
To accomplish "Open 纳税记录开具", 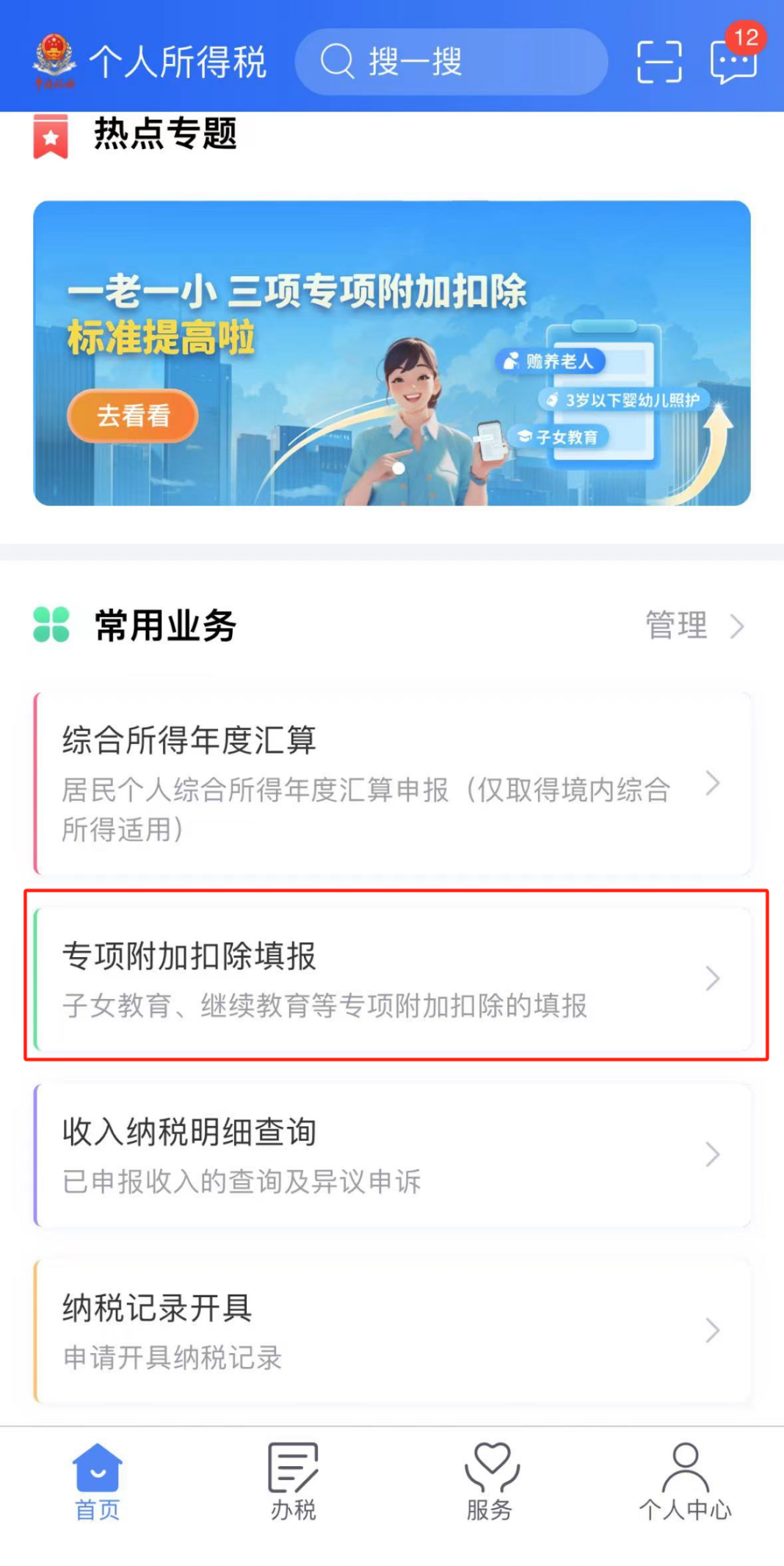I will click(392, 1331).
